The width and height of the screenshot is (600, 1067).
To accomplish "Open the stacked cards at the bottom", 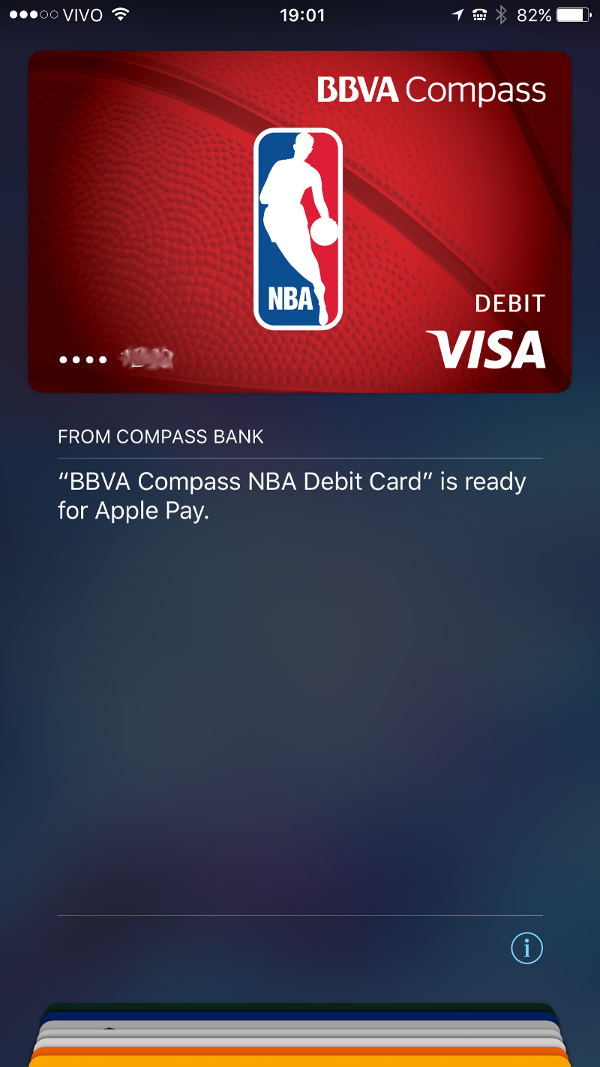I will pos(299,1034).
